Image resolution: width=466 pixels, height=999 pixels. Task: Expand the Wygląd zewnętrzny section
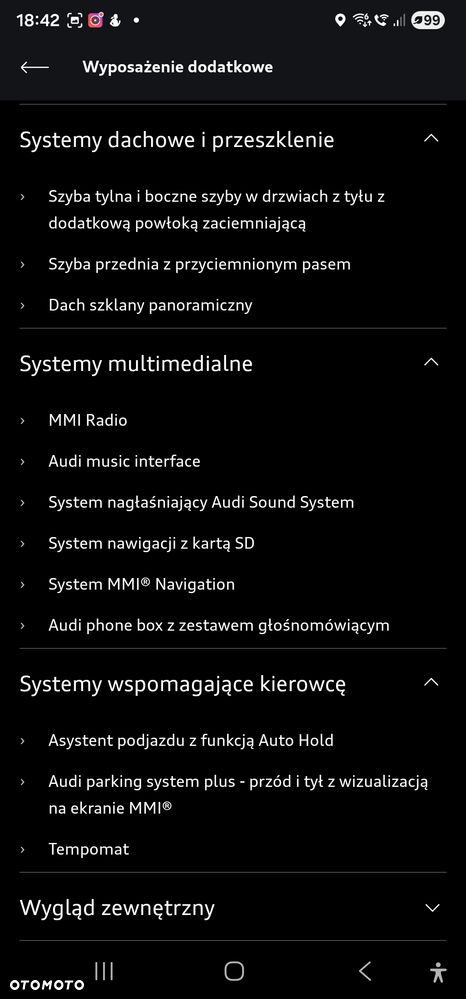[432, 907]
